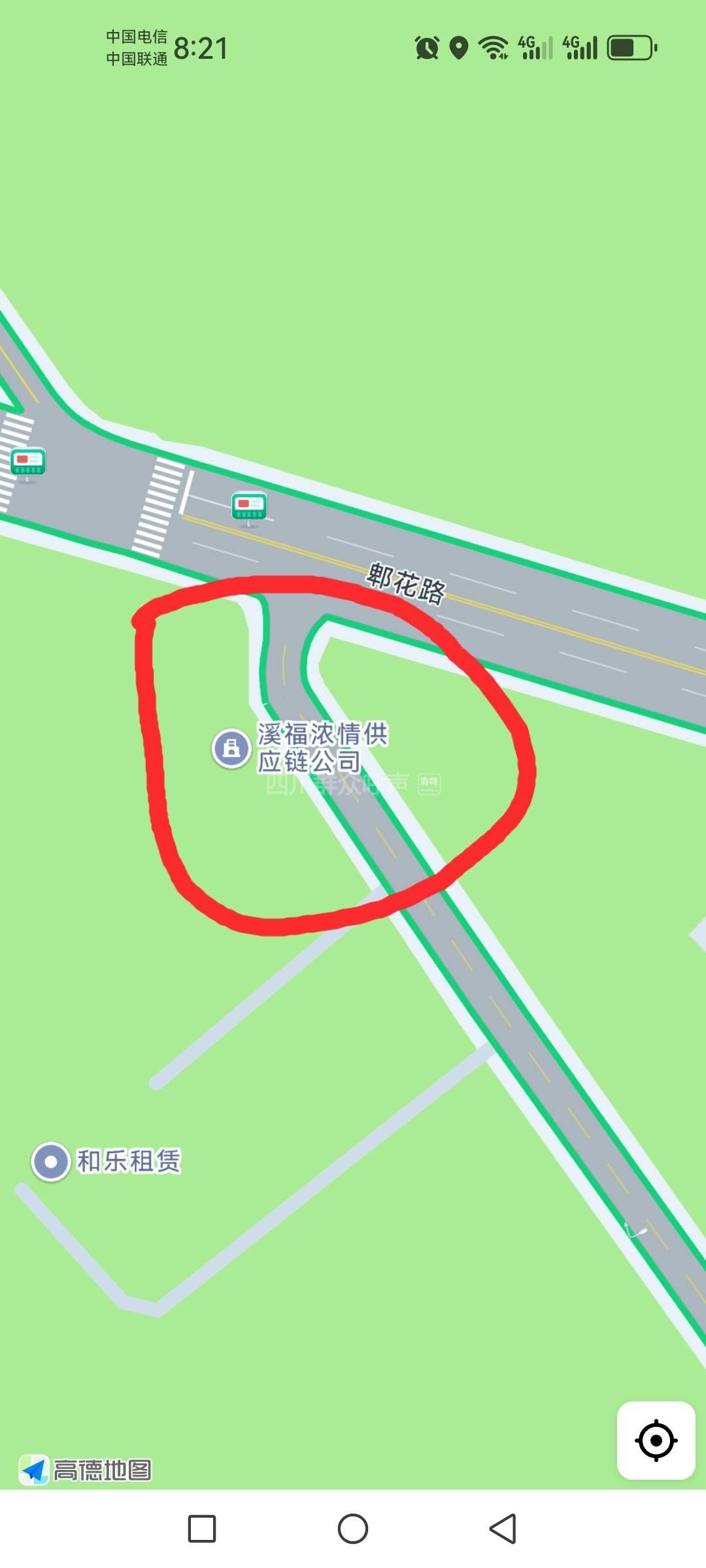Image resolution: width=706 pixels, height=1568 pixels.
Task: Recenter map on my current location
Action: [656, 1440]
